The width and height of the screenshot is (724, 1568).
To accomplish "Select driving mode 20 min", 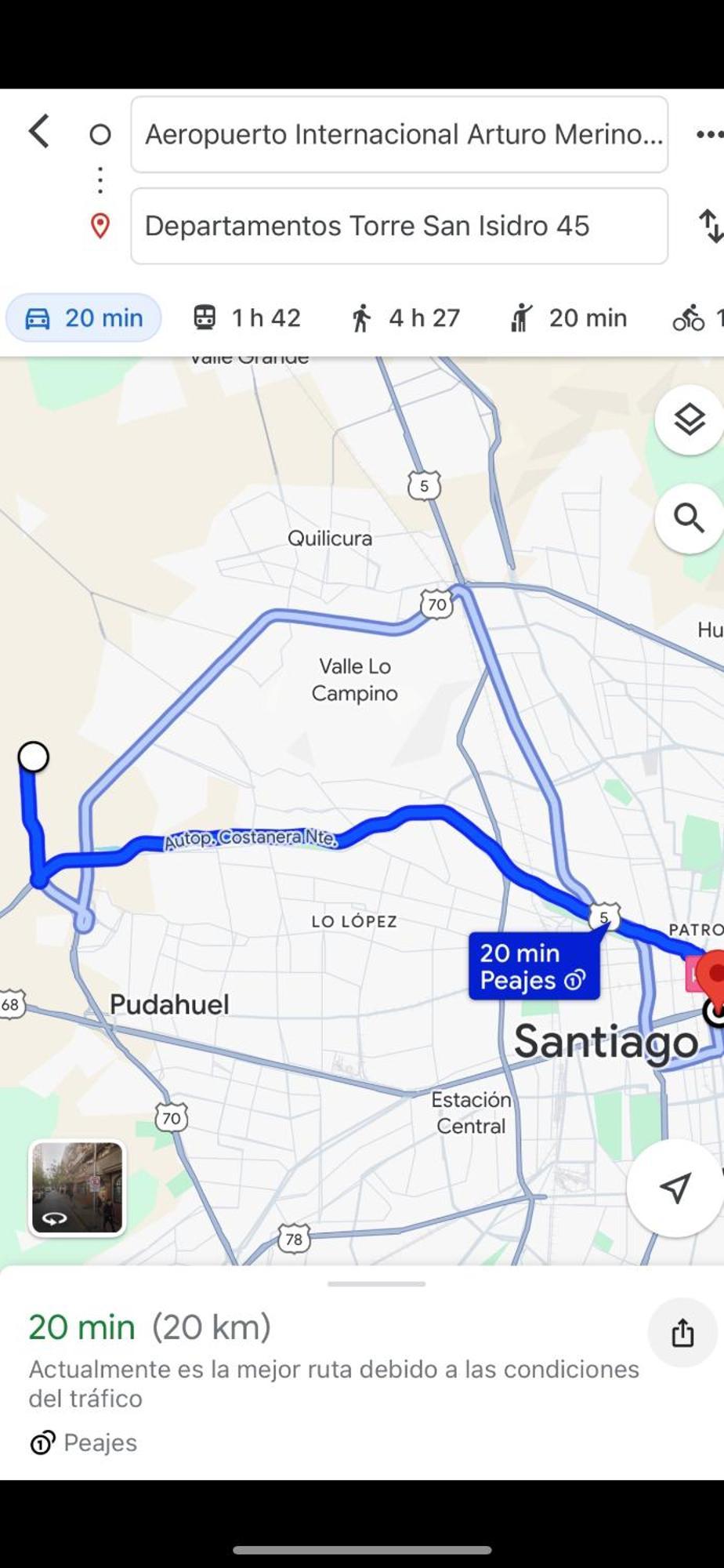I will pos(84,318).
